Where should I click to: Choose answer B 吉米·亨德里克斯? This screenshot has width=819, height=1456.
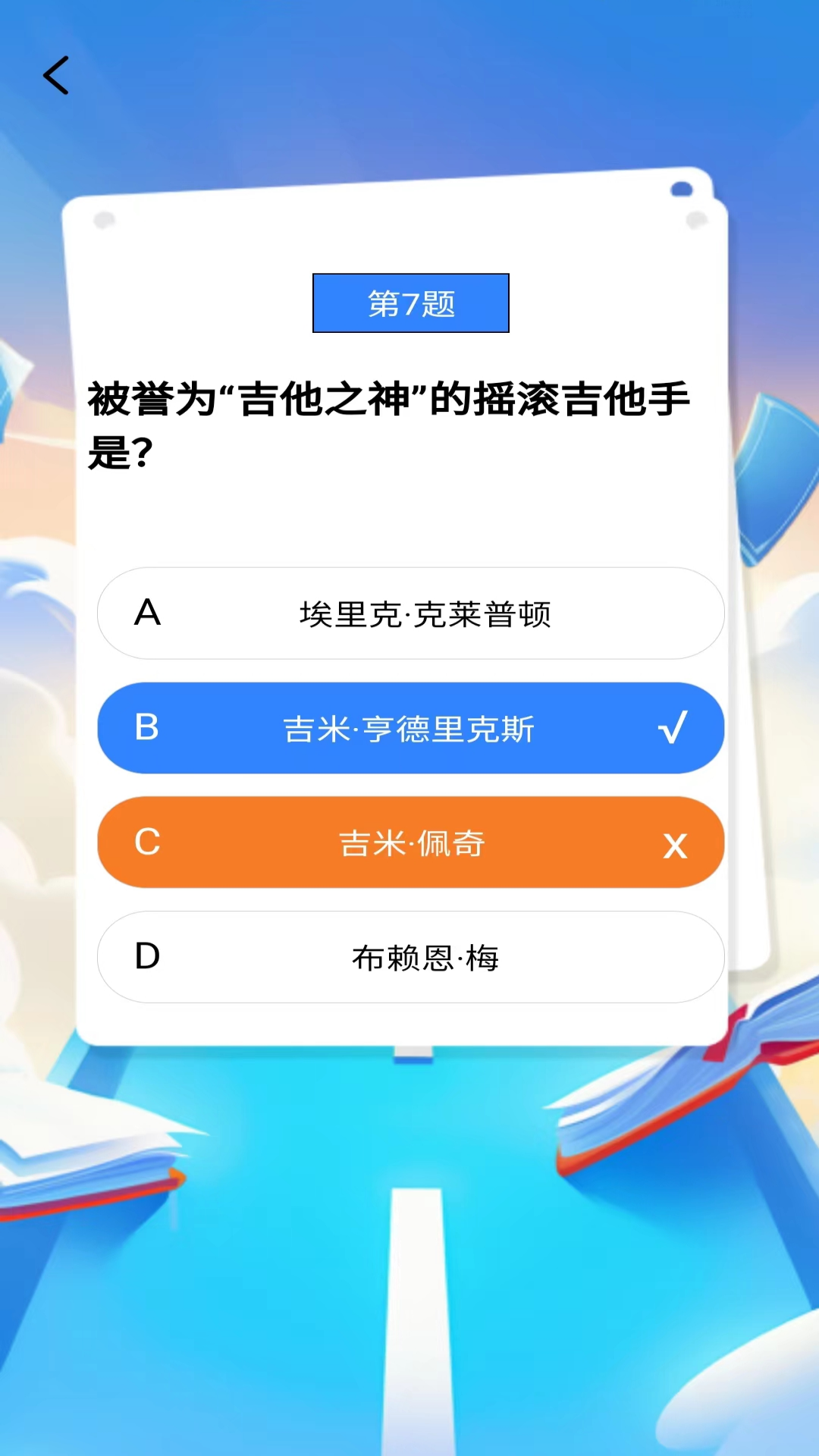point(410,728)
